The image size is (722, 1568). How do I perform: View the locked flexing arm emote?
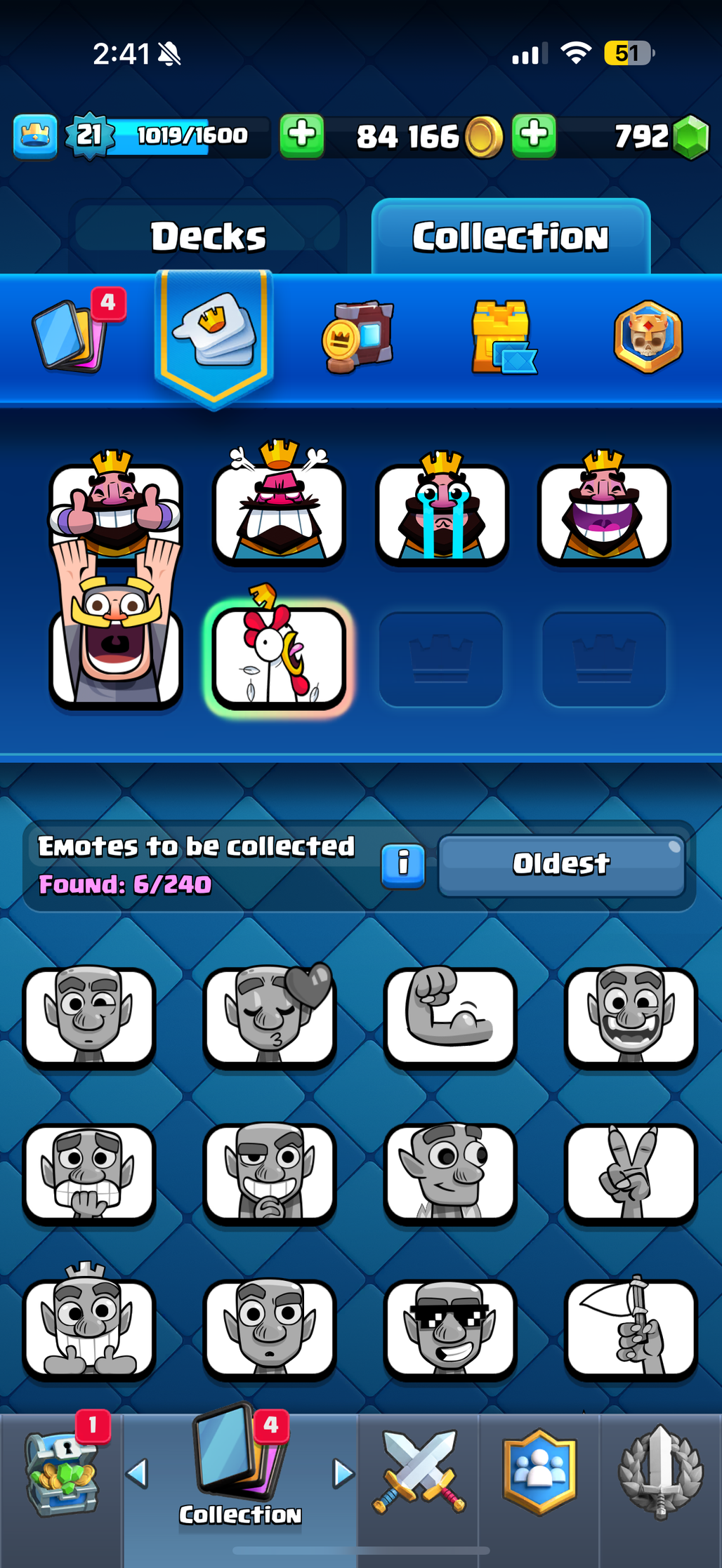(450, 1015)
